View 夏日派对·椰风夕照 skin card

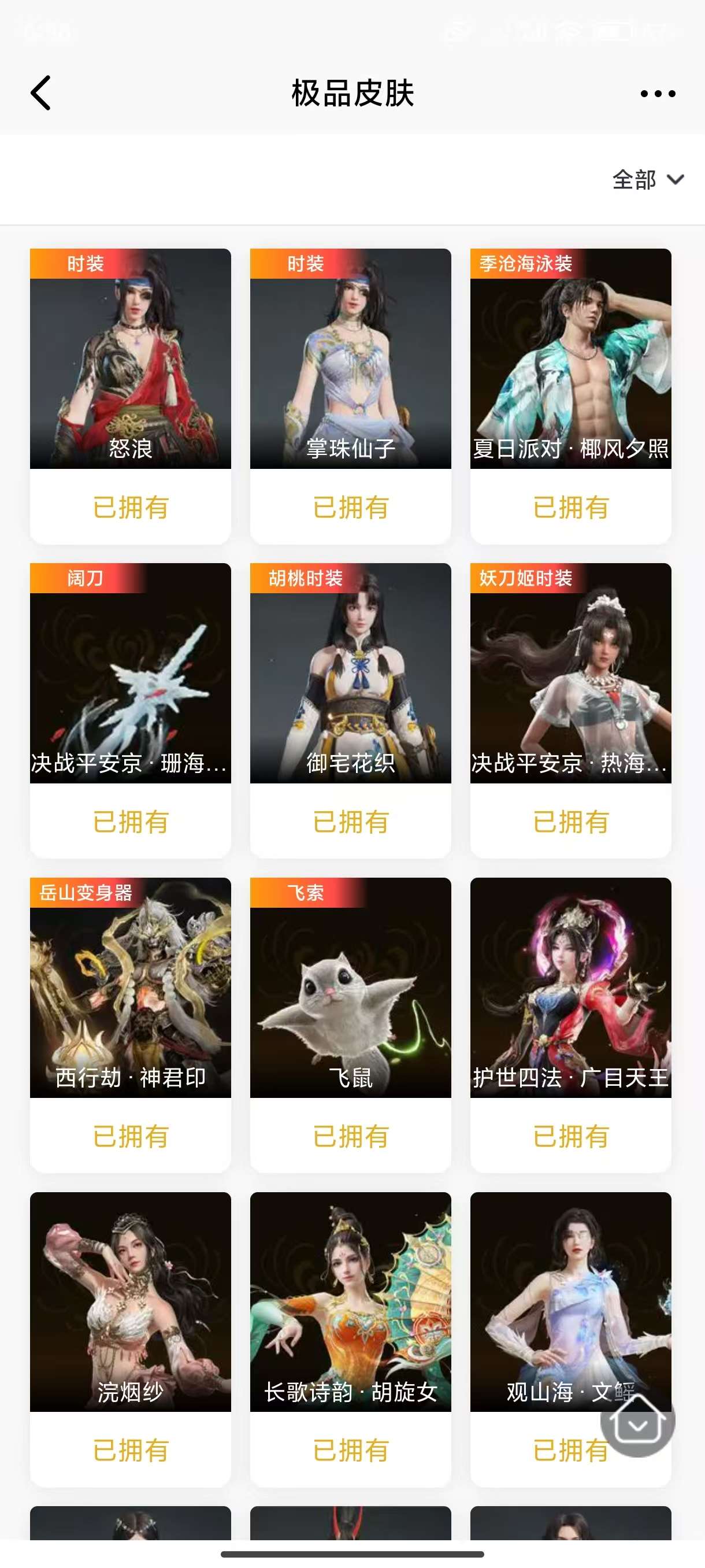coord(570,359)
